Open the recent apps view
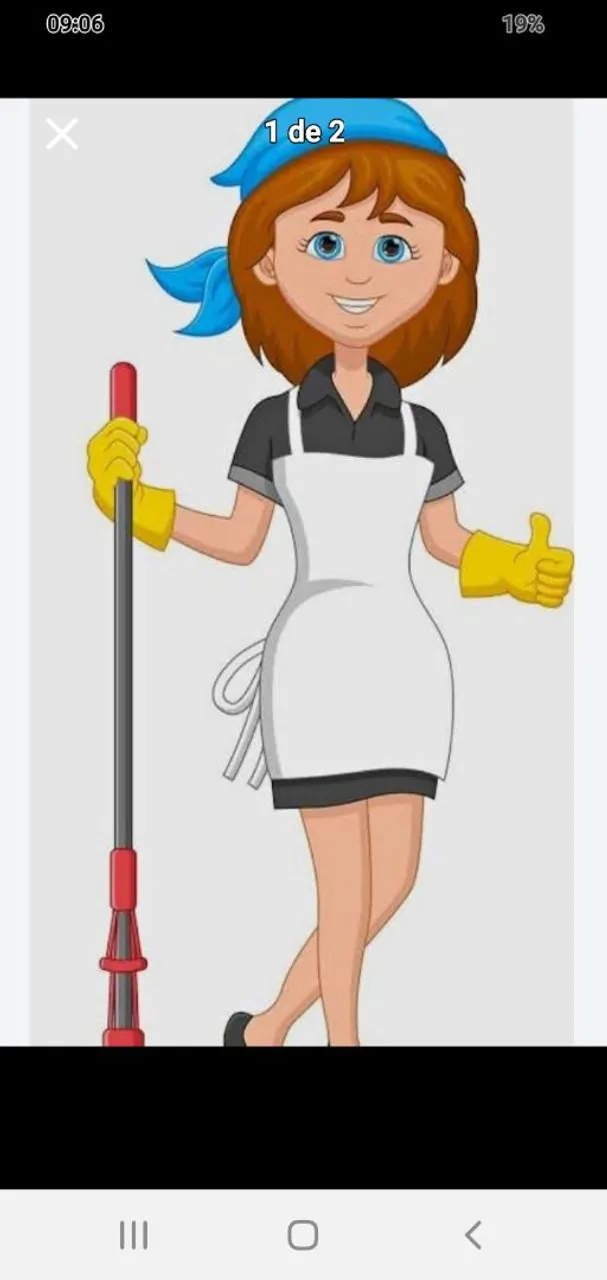This screenshot has width=607, height=1280. 133,1235
